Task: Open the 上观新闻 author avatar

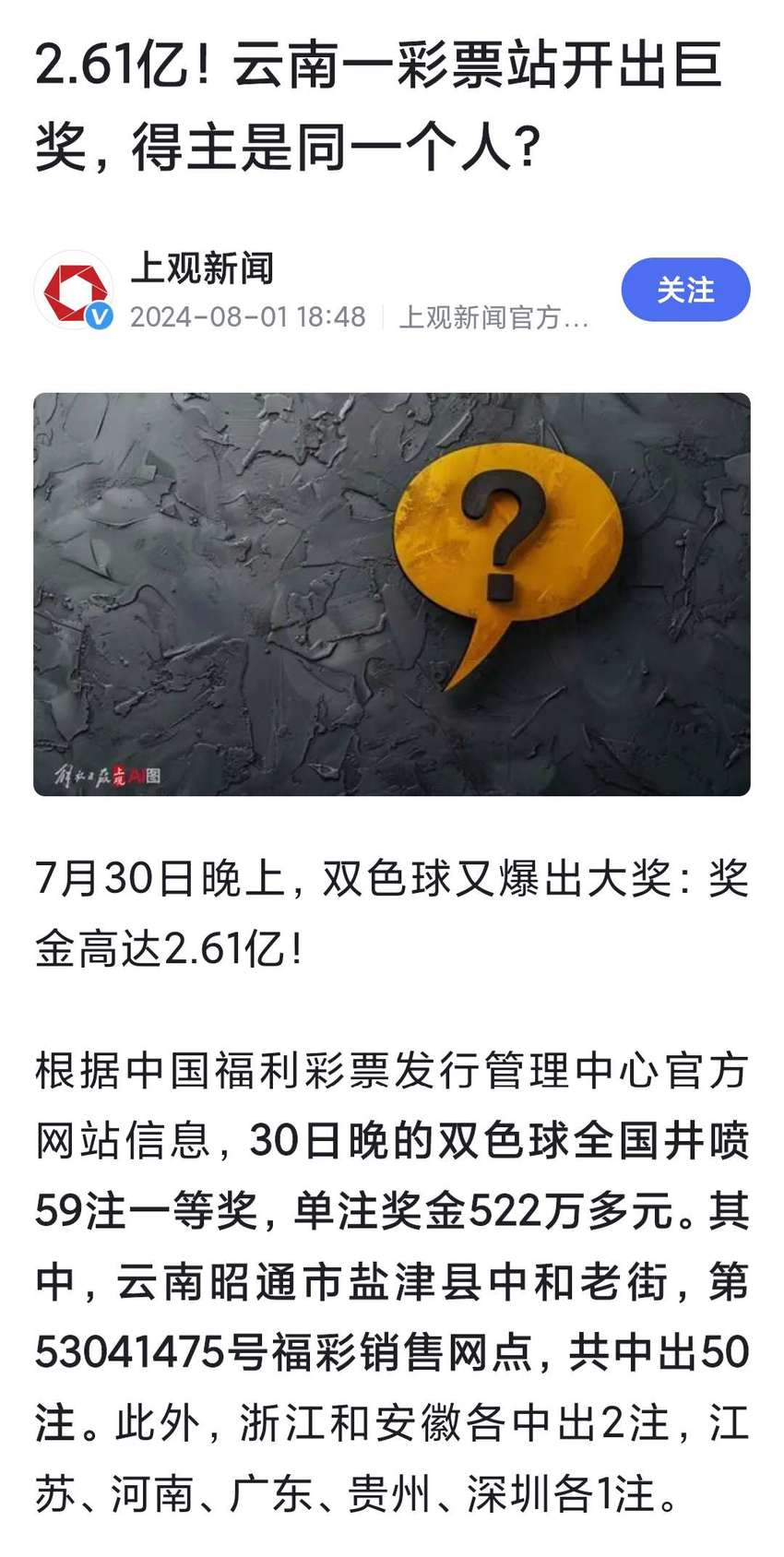Action: (73, 290)
